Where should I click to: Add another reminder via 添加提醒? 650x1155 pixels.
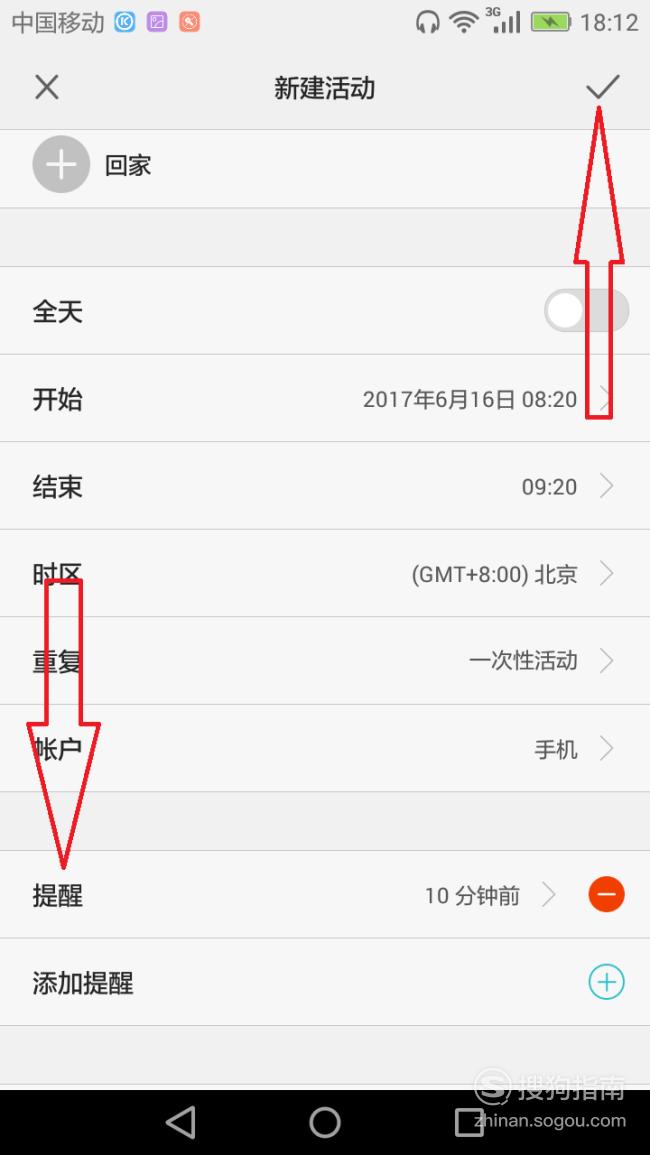(325, 983)
